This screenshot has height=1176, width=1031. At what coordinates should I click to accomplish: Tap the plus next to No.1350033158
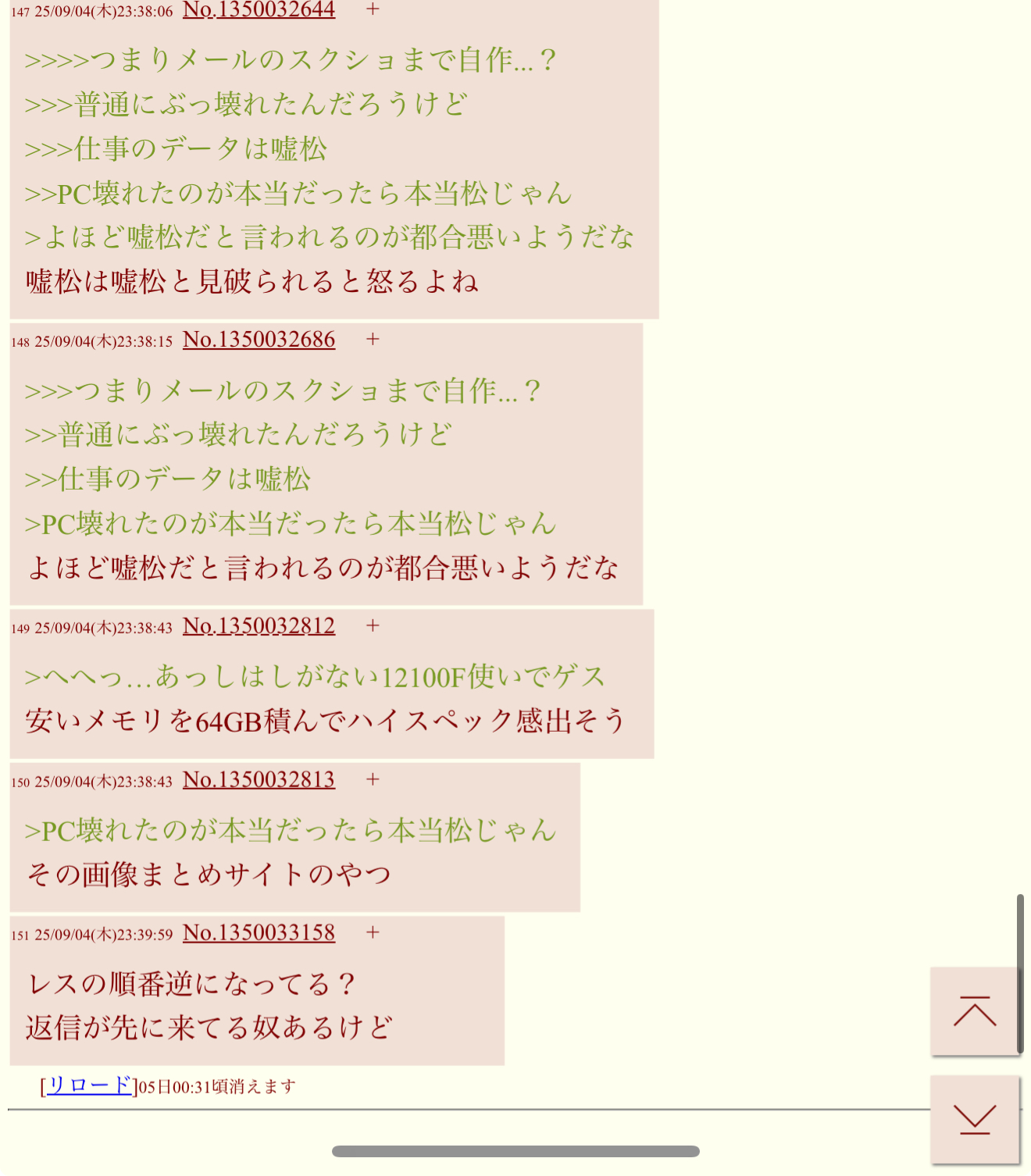coord(373,932)
